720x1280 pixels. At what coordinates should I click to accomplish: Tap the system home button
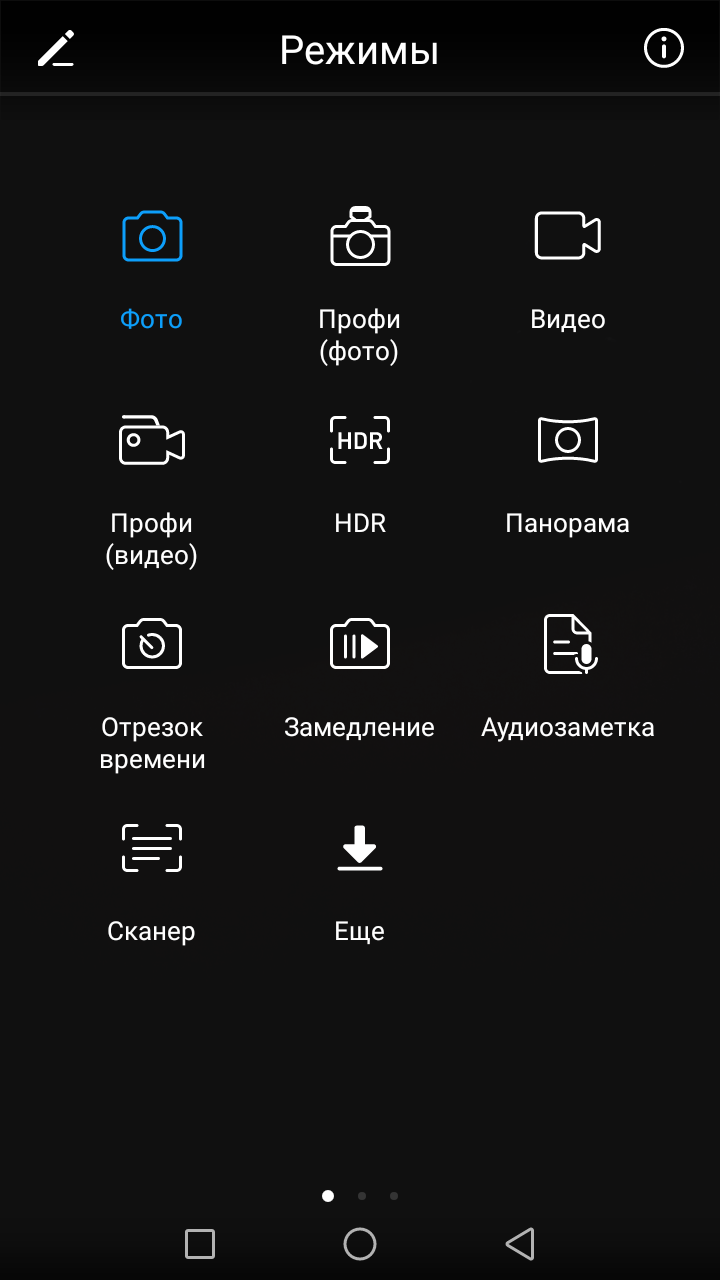[x=360, y=1244]
